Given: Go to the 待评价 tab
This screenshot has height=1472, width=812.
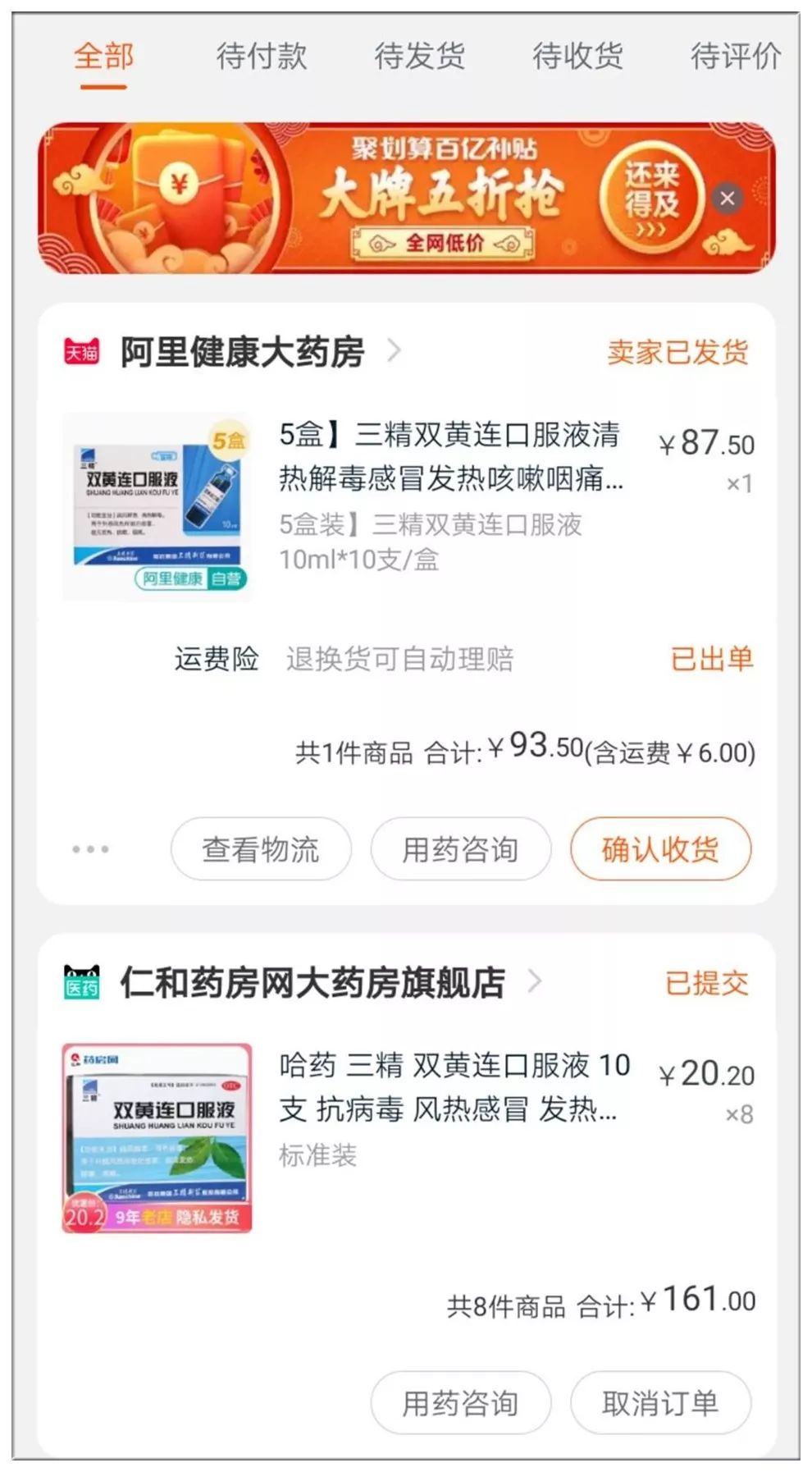Looking at the screenshot, I should 735,57.
